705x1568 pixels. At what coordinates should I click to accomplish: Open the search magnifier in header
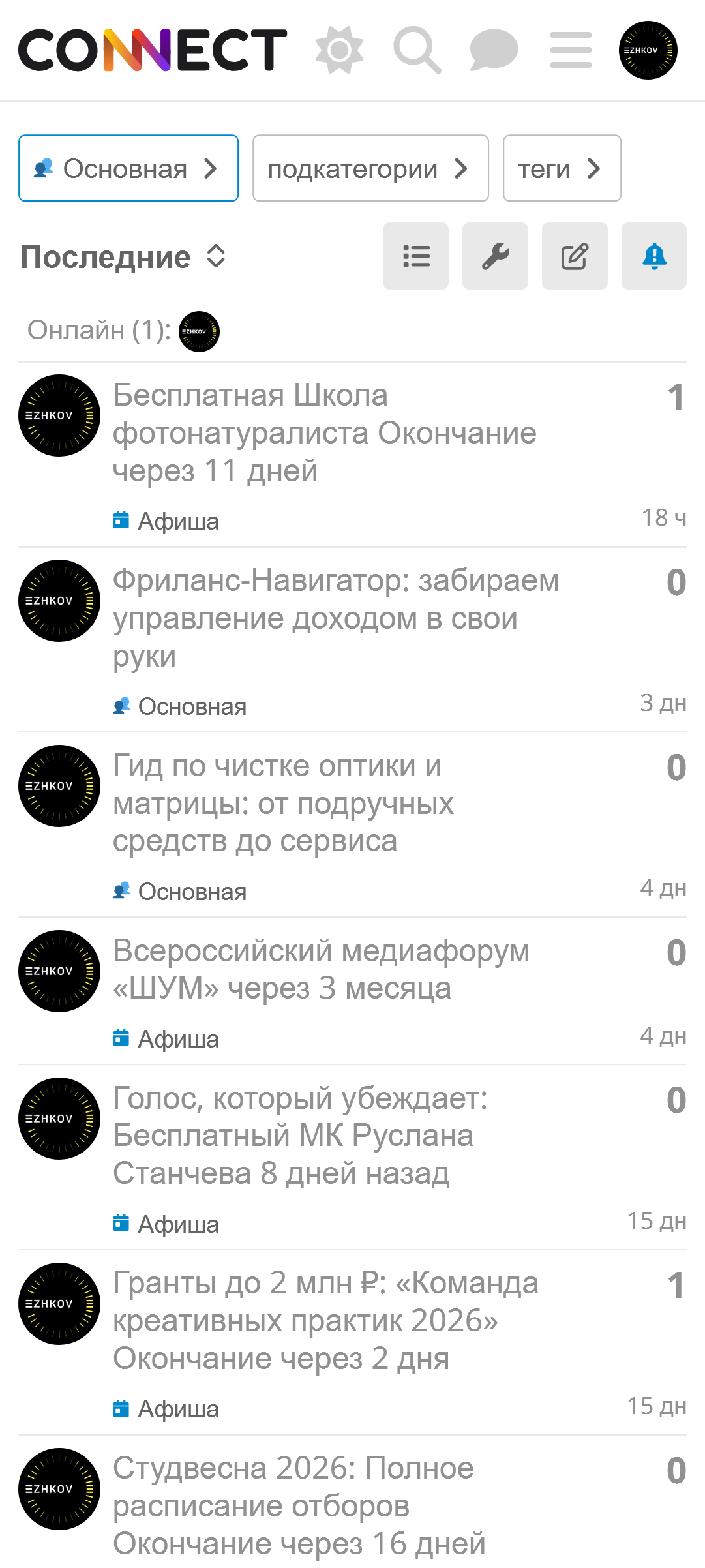coord(417,50)
